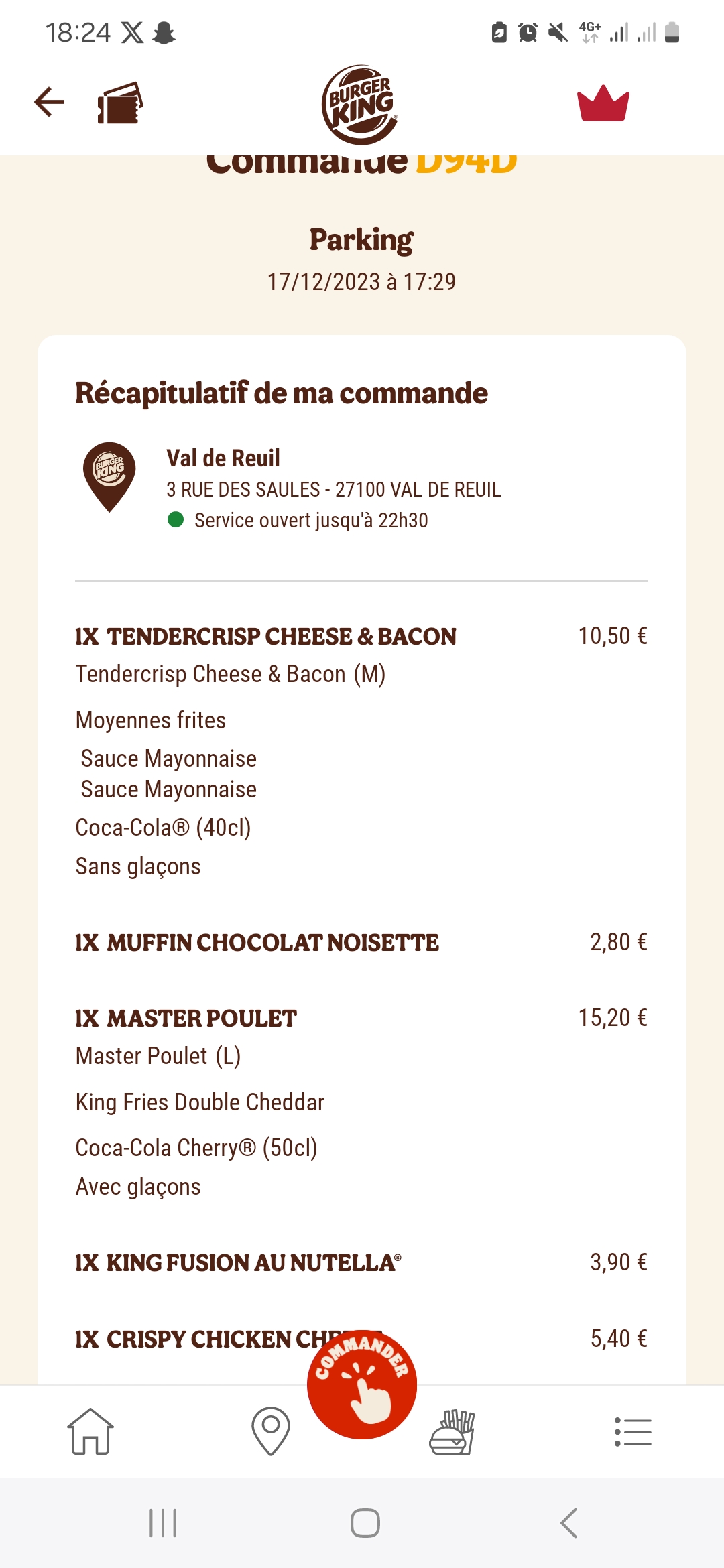The image size is (724, 1568).
Task: Show recent apps from the navigation bar
Action: pyautogui.click(x=163, y=1522)
